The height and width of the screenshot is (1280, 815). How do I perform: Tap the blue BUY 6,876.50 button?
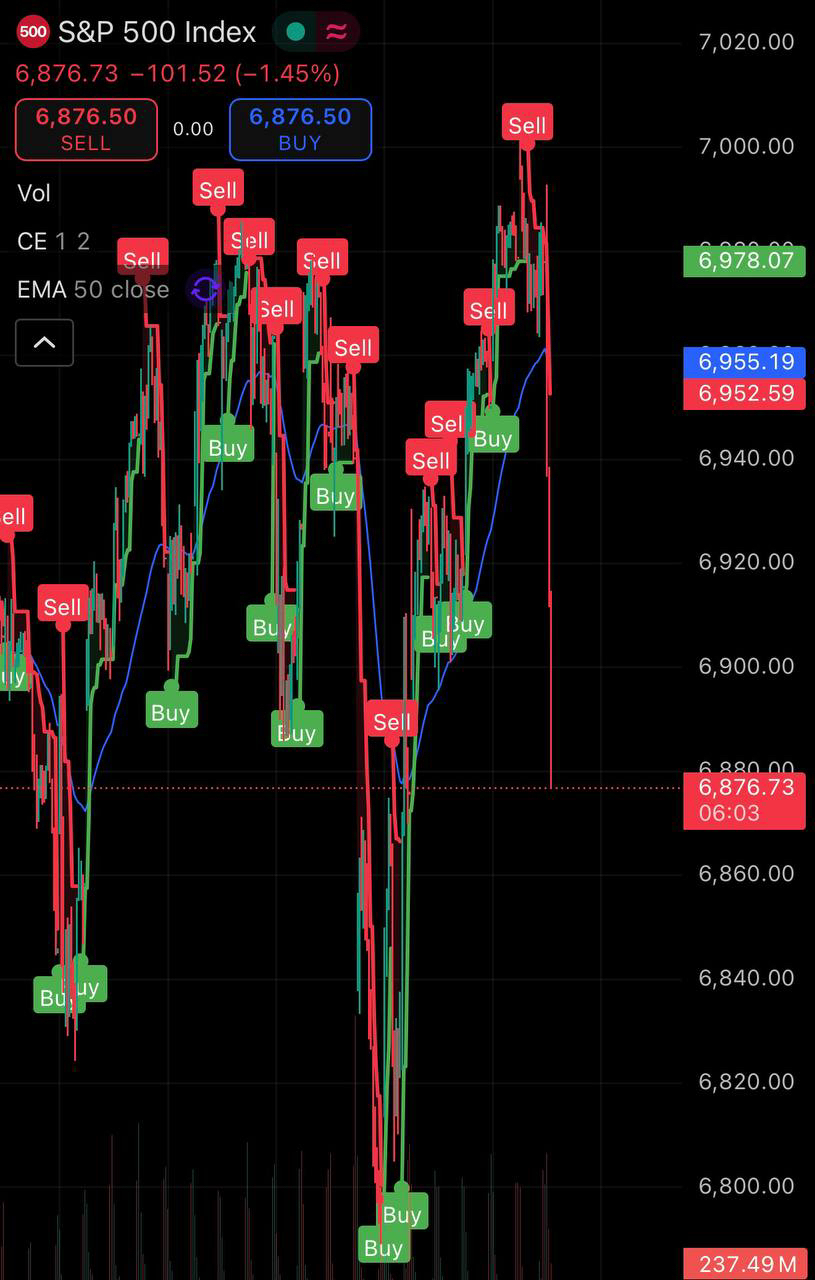[x=300, y=129]
